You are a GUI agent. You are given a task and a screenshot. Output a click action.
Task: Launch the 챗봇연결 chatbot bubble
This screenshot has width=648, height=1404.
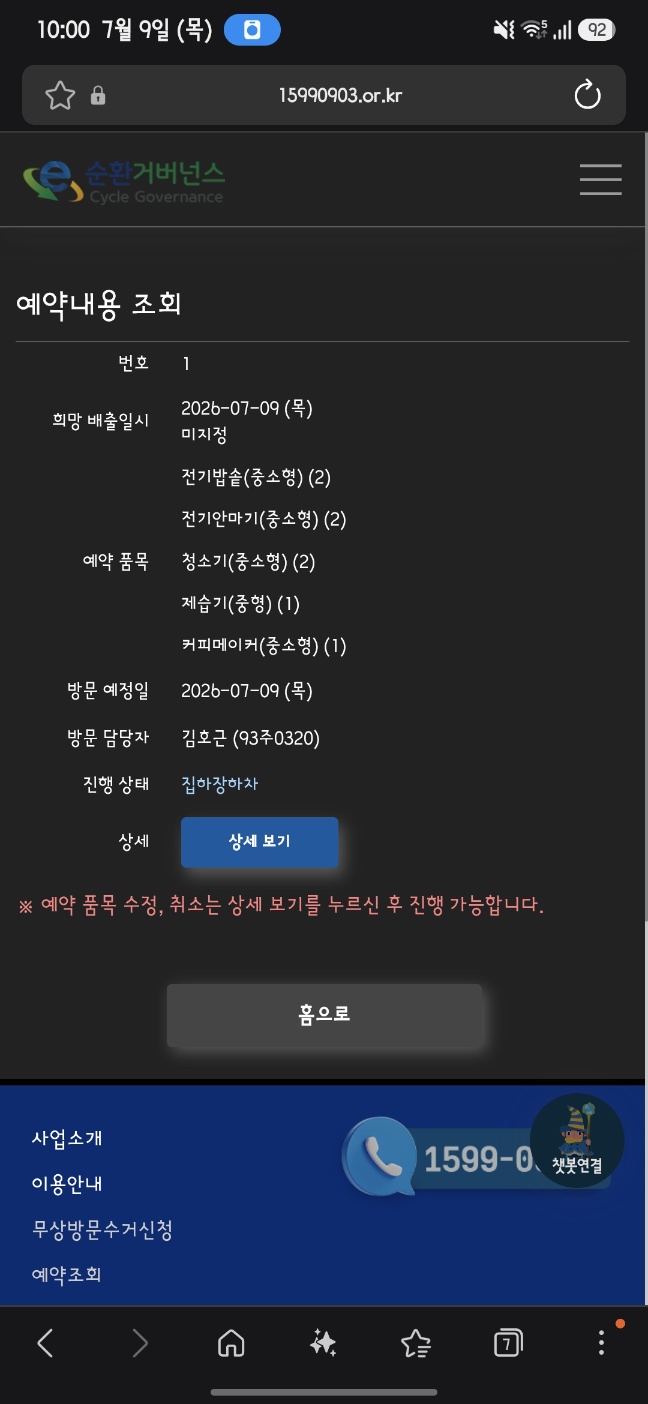[x=577, y=1141]
